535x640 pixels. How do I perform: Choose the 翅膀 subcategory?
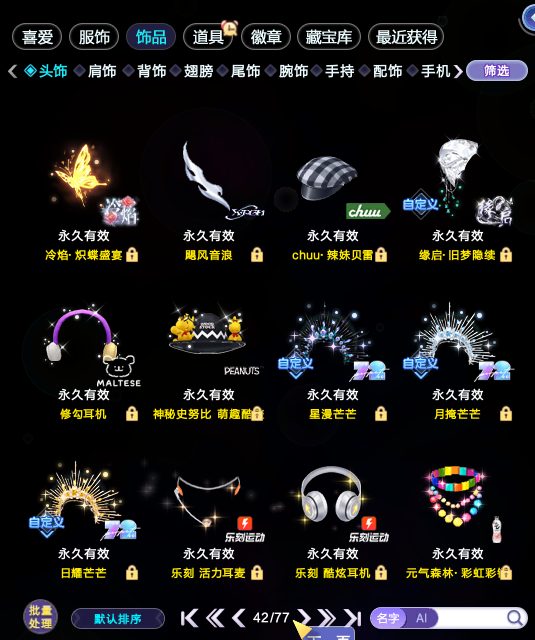[198, 71]
